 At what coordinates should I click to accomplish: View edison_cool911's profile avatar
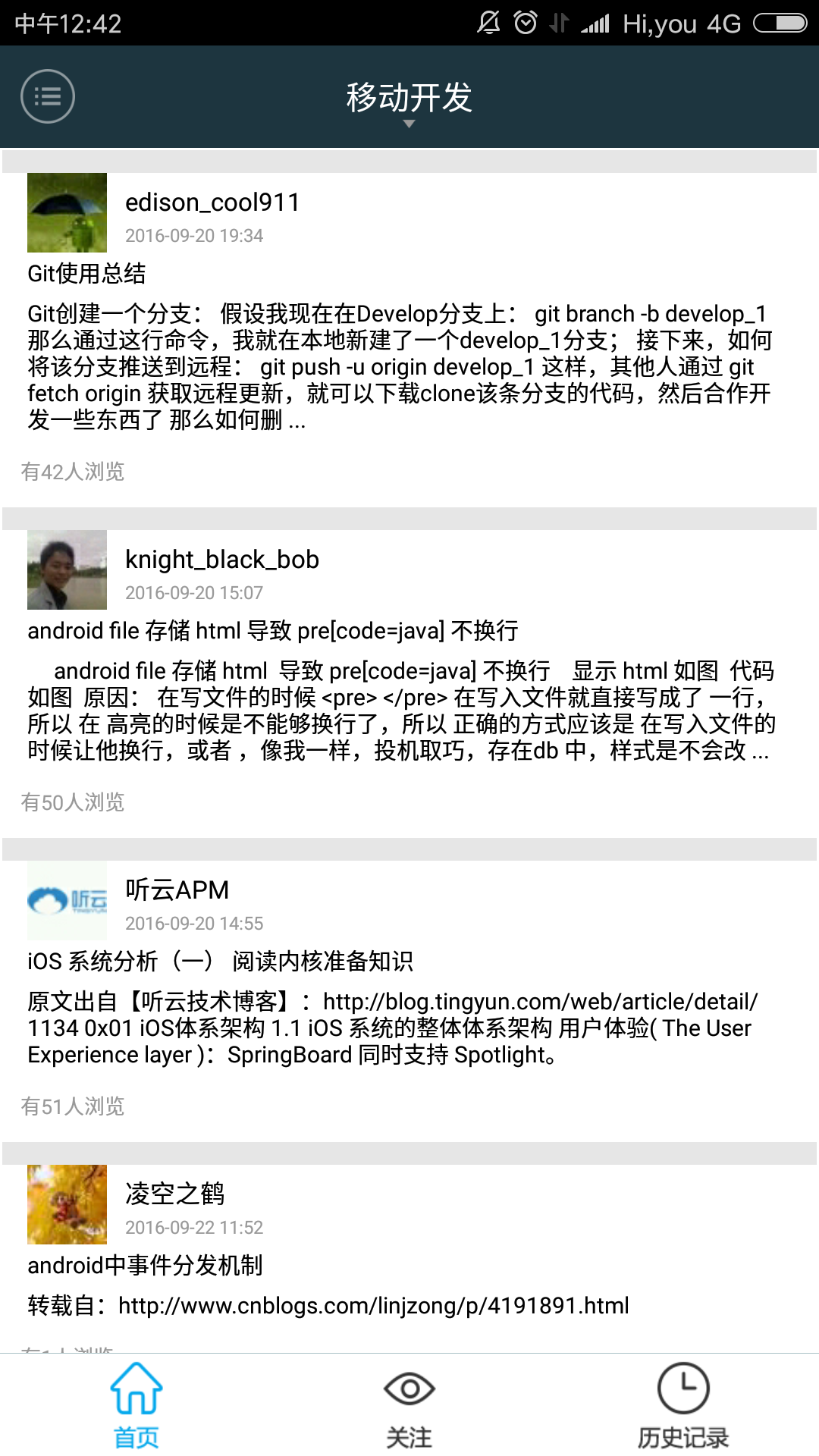pyautogui.click(x=67, y=213)
